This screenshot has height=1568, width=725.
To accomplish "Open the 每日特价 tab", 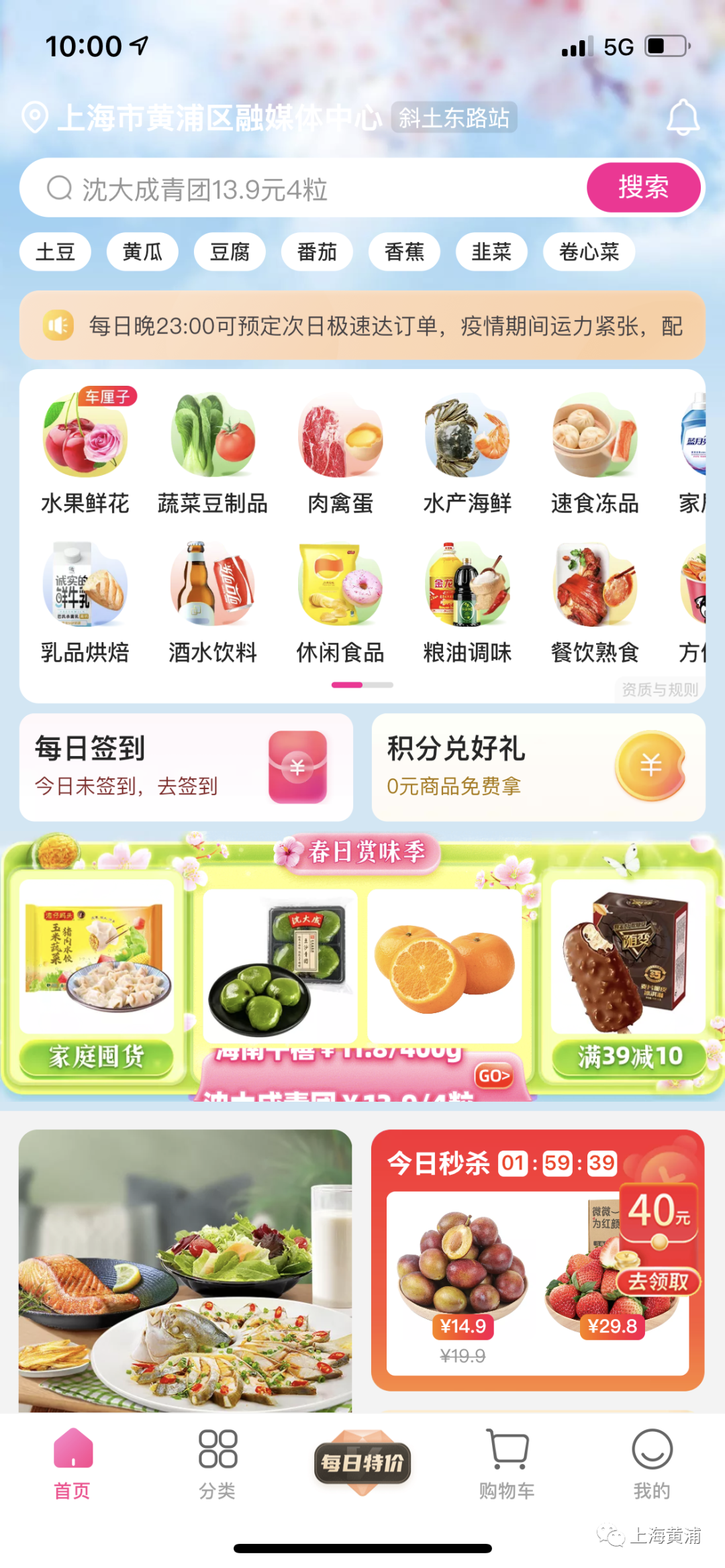I will [362, 1463].
